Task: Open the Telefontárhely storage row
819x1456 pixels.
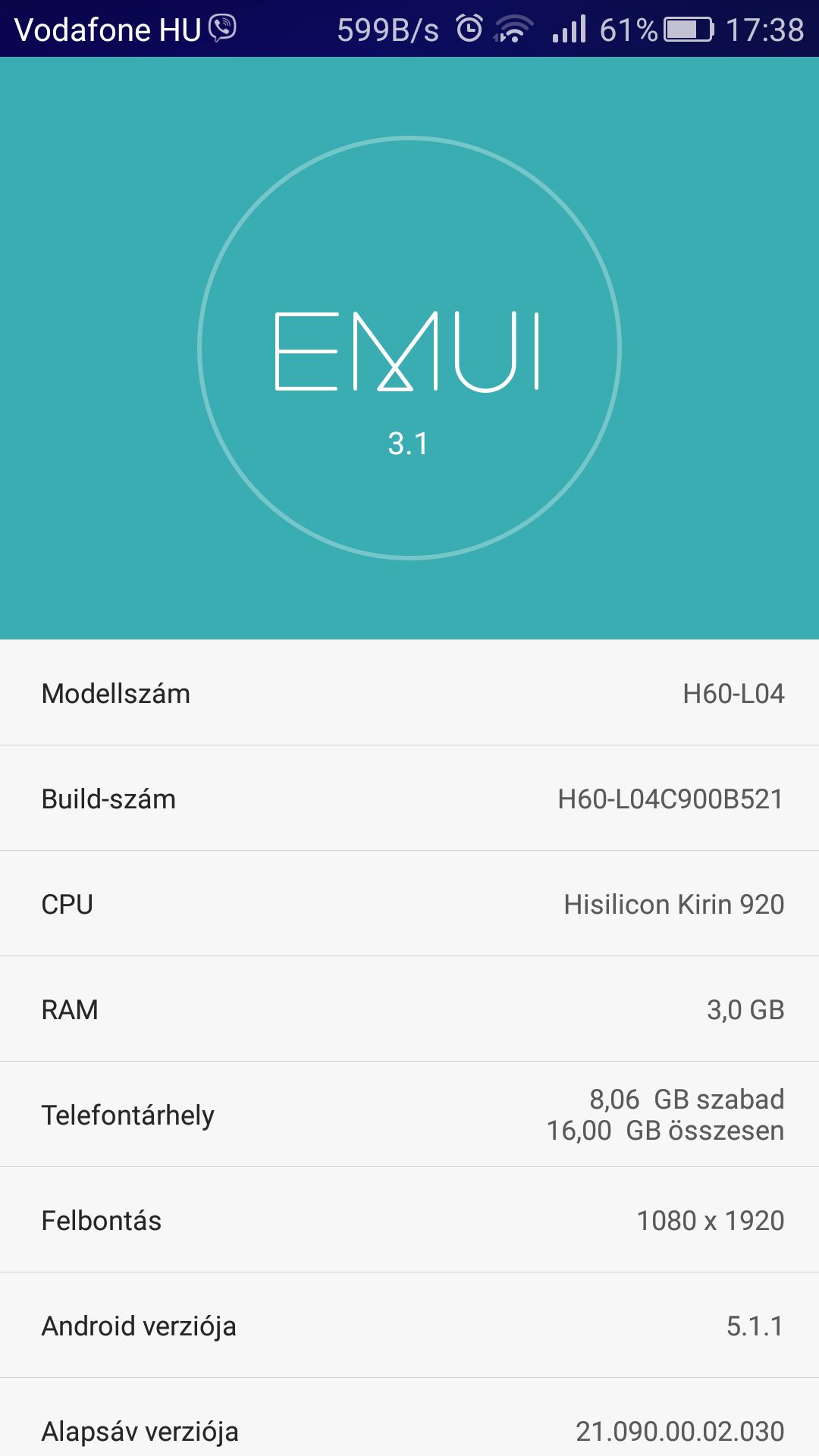Action: tap(409, 1115)
